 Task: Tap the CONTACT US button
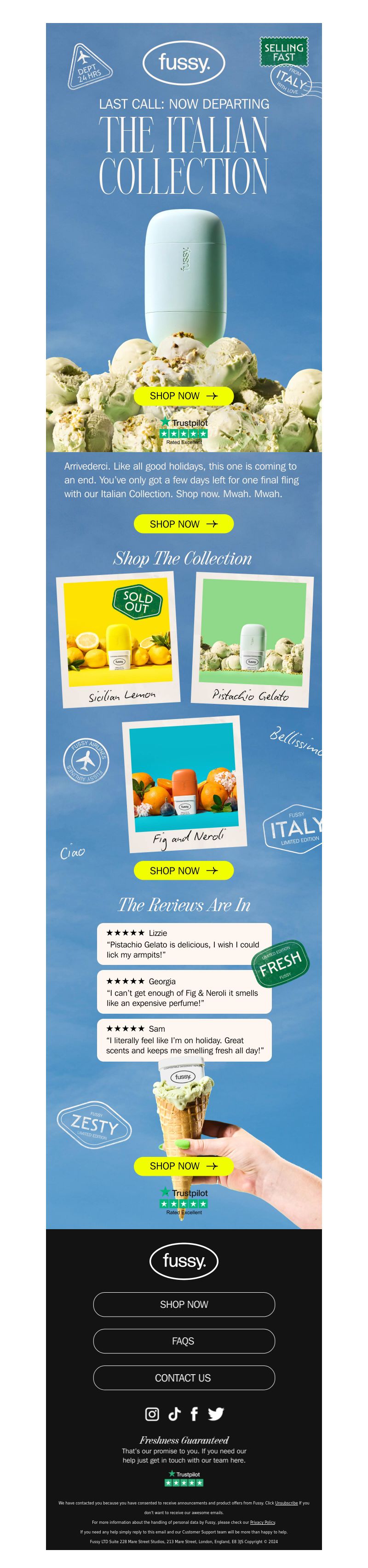click(184, 1377)
